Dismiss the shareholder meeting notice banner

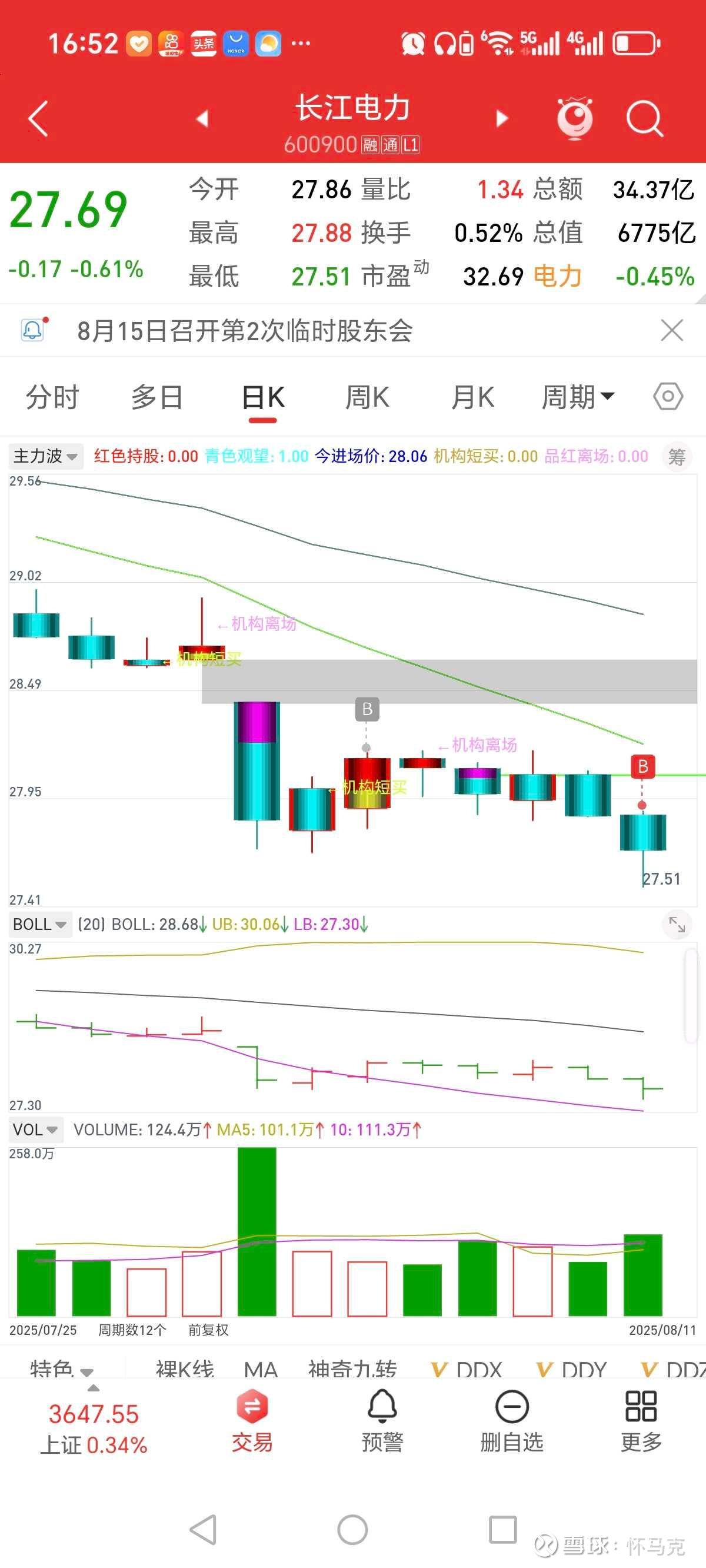(672, 331)
